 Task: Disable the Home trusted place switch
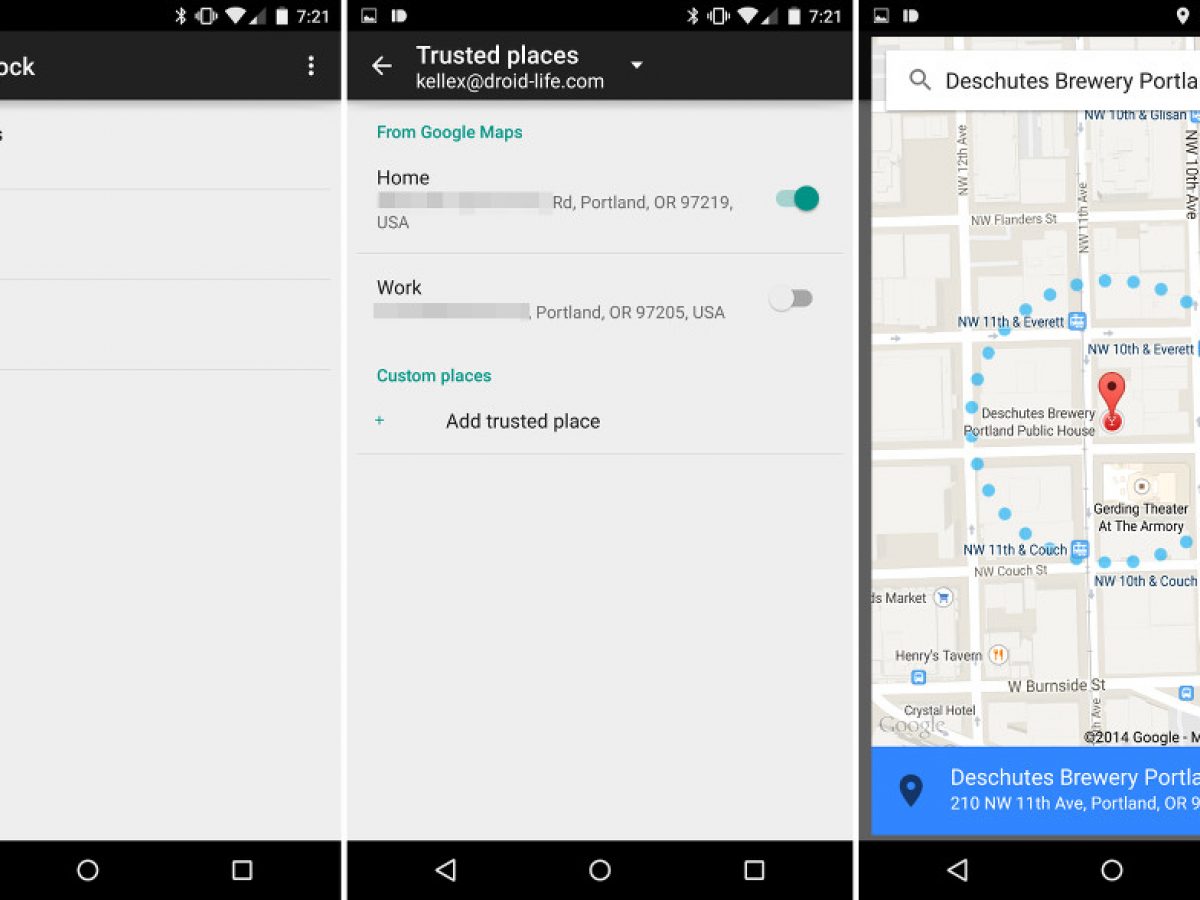798,199
